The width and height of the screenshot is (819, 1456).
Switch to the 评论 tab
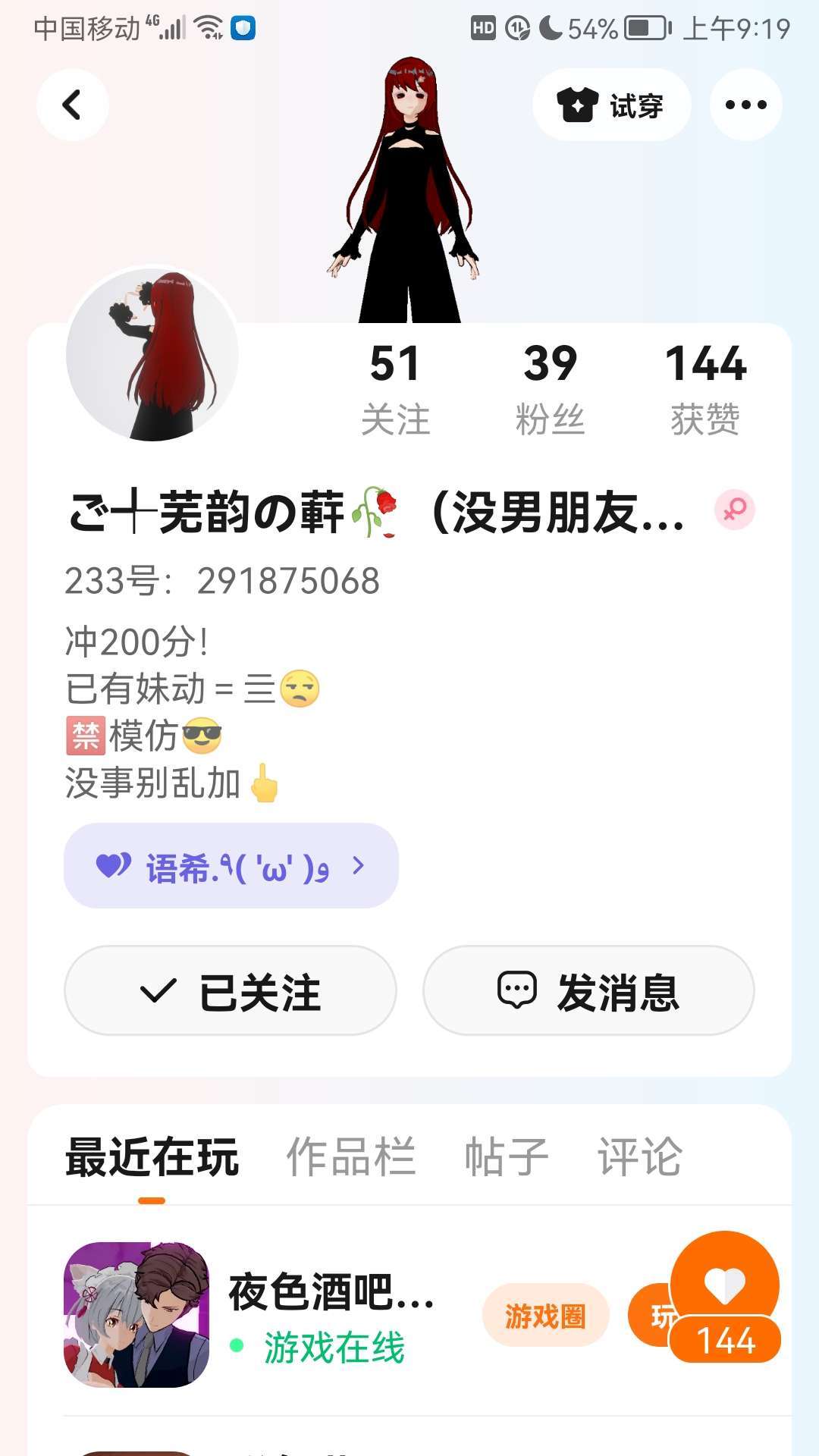[x=640, y=1157]
